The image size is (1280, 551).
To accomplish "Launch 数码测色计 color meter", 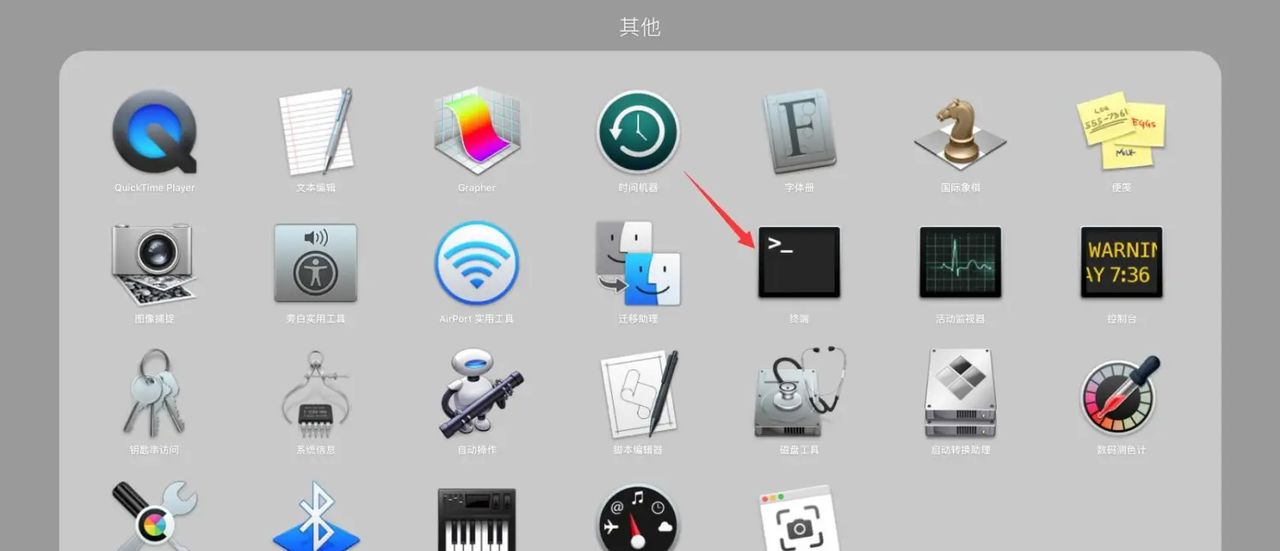I will 1121,393.
